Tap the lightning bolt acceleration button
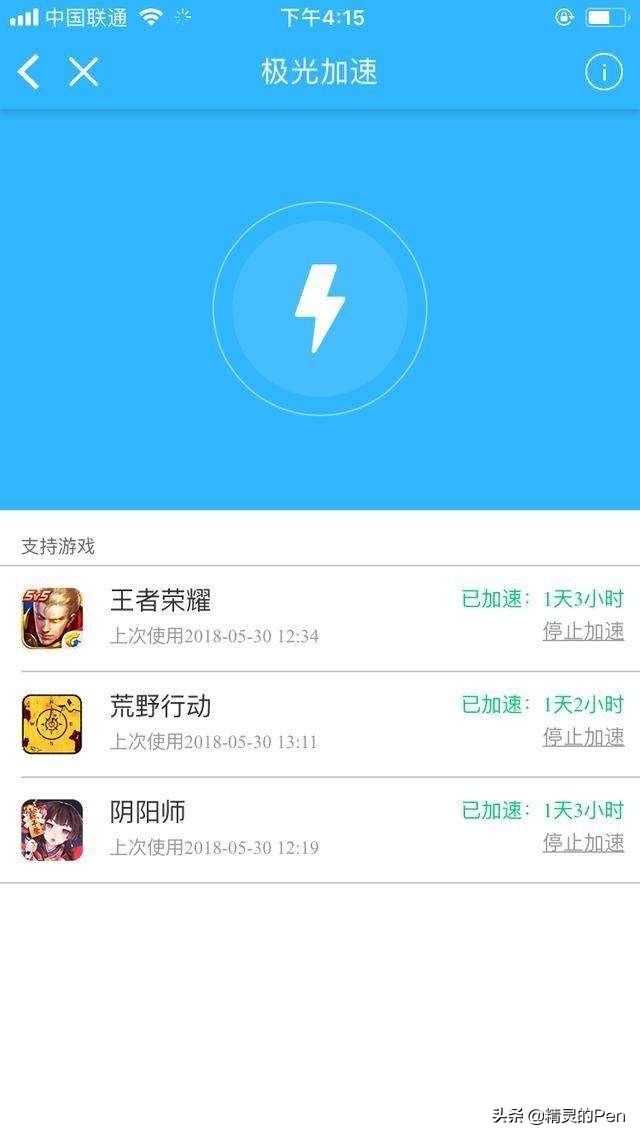The image size is (640, 1138). point(320,308)
